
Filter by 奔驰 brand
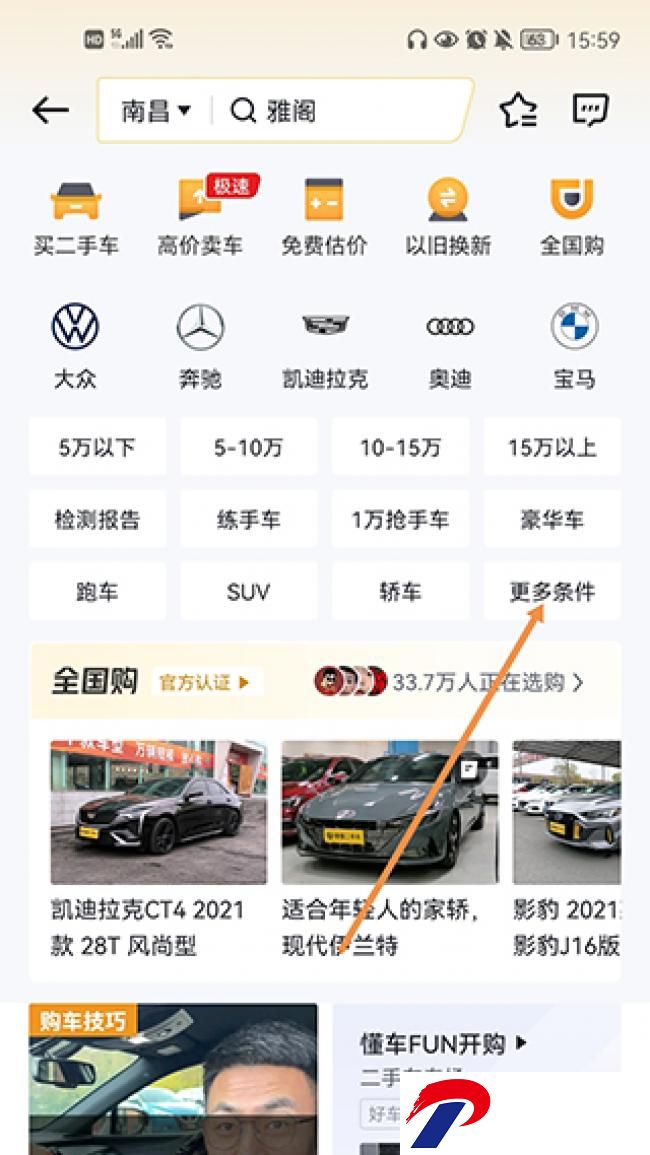[200, 346]
